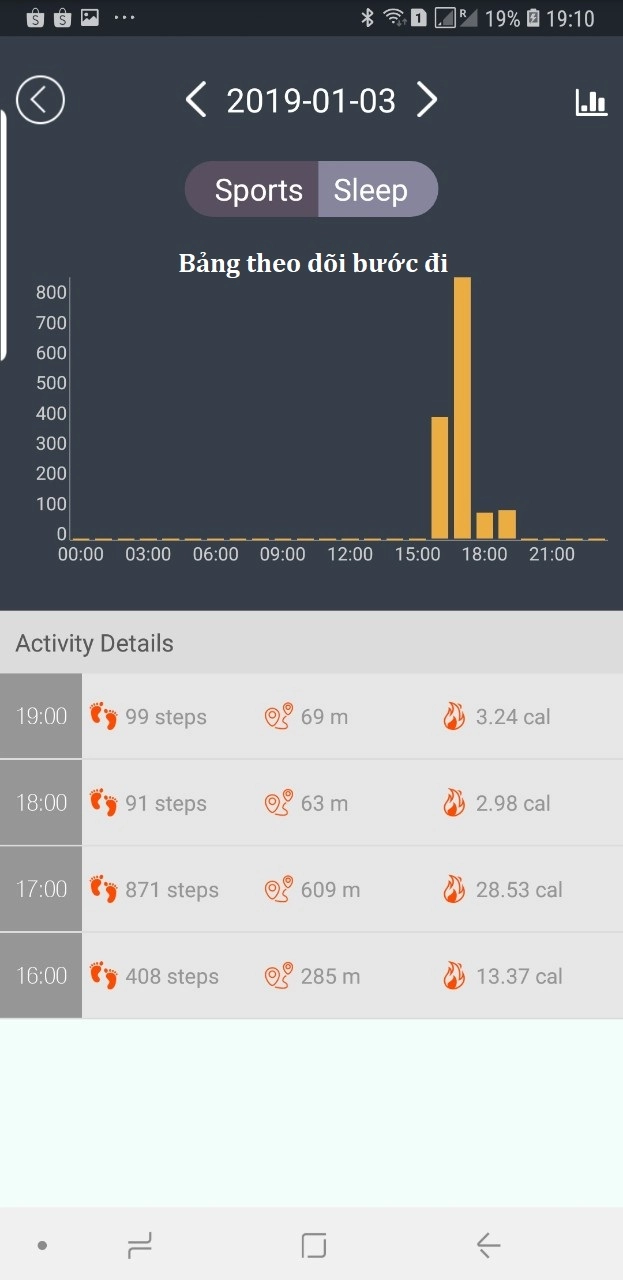
Task: Open the bar chart statistics icon
Action: [x=591, y=101]
